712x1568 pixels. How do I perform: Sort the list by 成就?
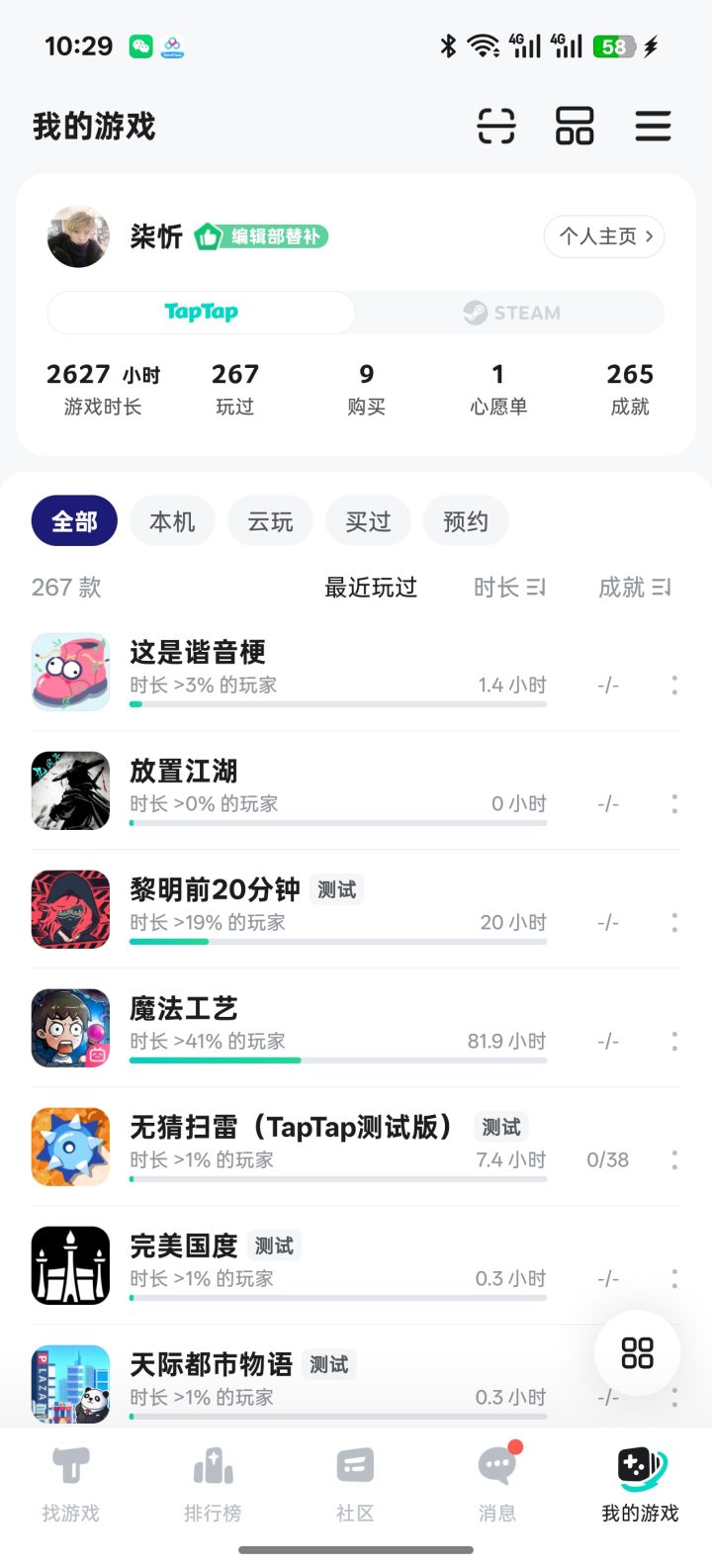click(634, 588)
